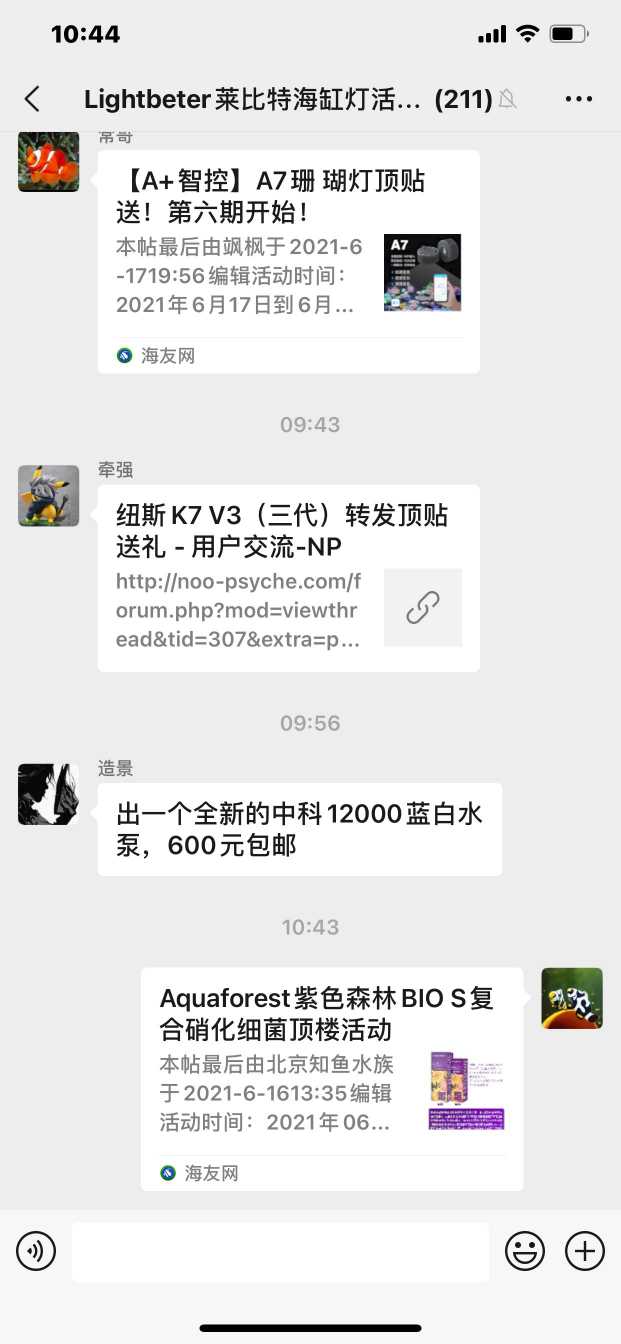View 牵强's profile avatar
Viewport: 621px width, 1344px height.
point(48,496)
